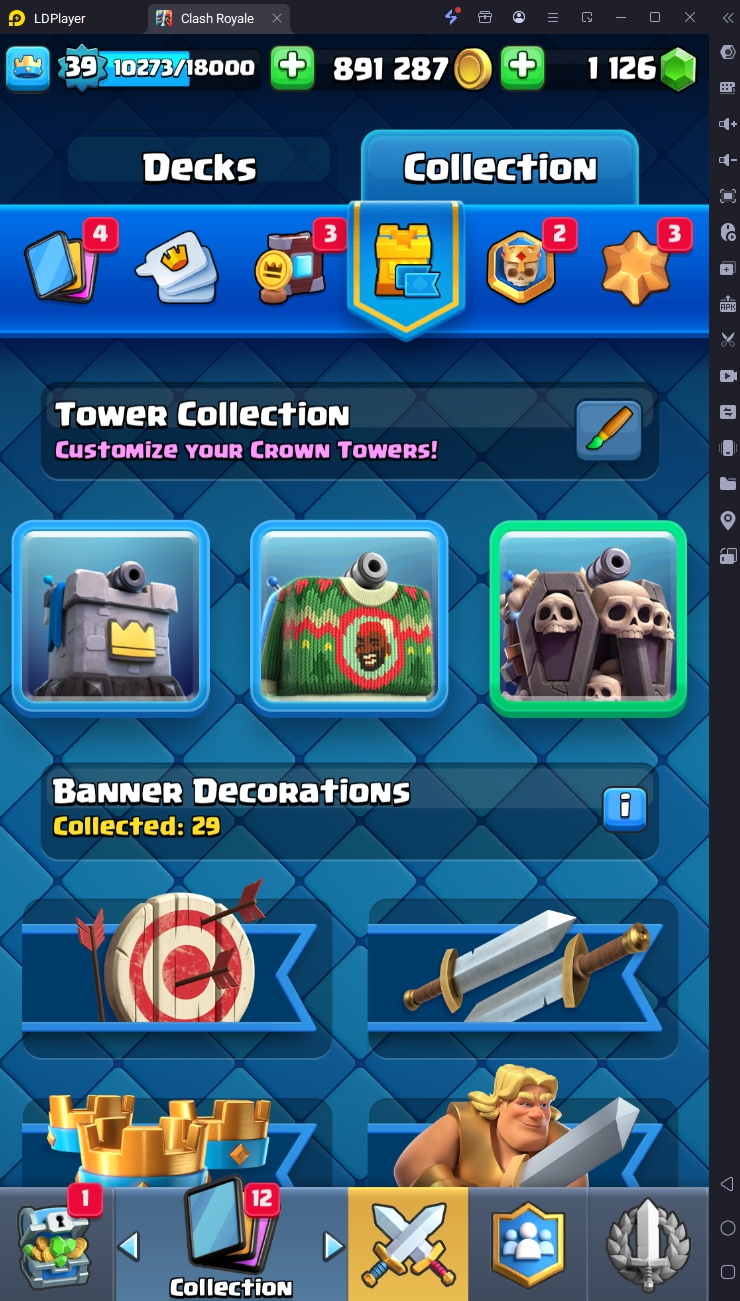Switch to the Decks tab
This screenshot has width=740, height=1301.
pos(199,167)
